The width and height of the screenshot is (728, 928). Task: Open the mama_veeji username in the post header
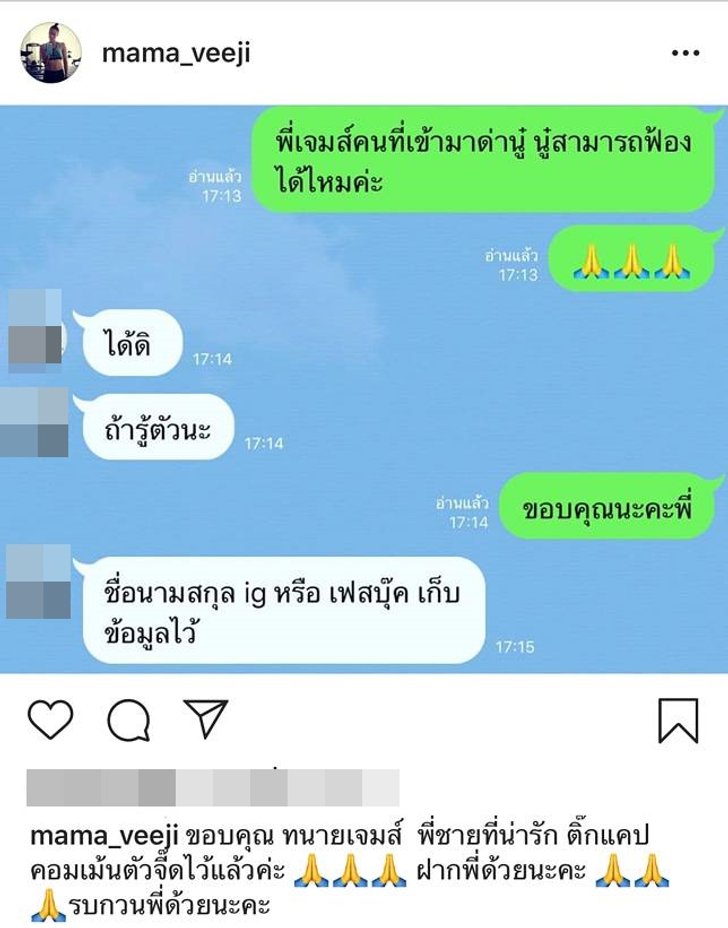click(x=175, y=53)
